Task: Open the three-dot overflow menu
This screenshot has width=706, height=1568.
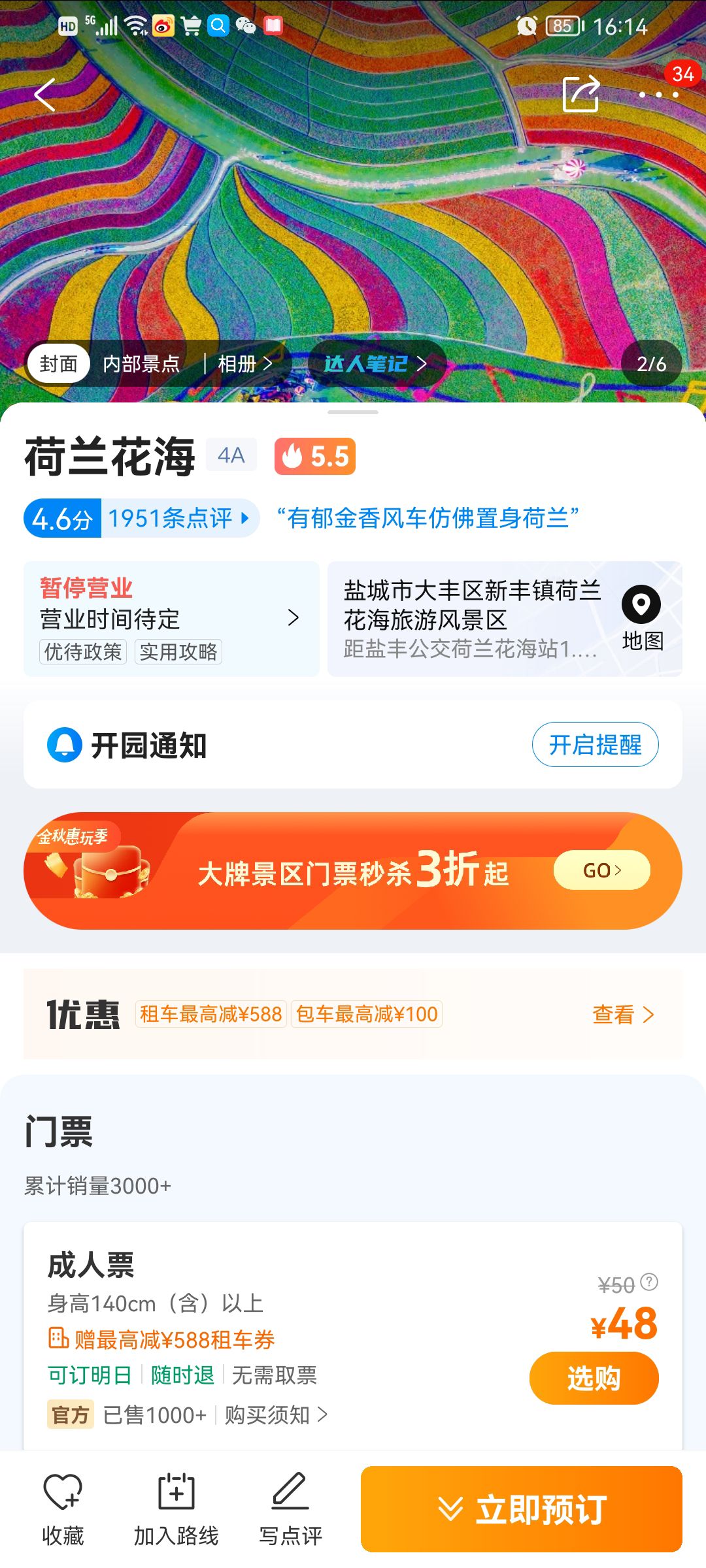Action: point(659,95)
